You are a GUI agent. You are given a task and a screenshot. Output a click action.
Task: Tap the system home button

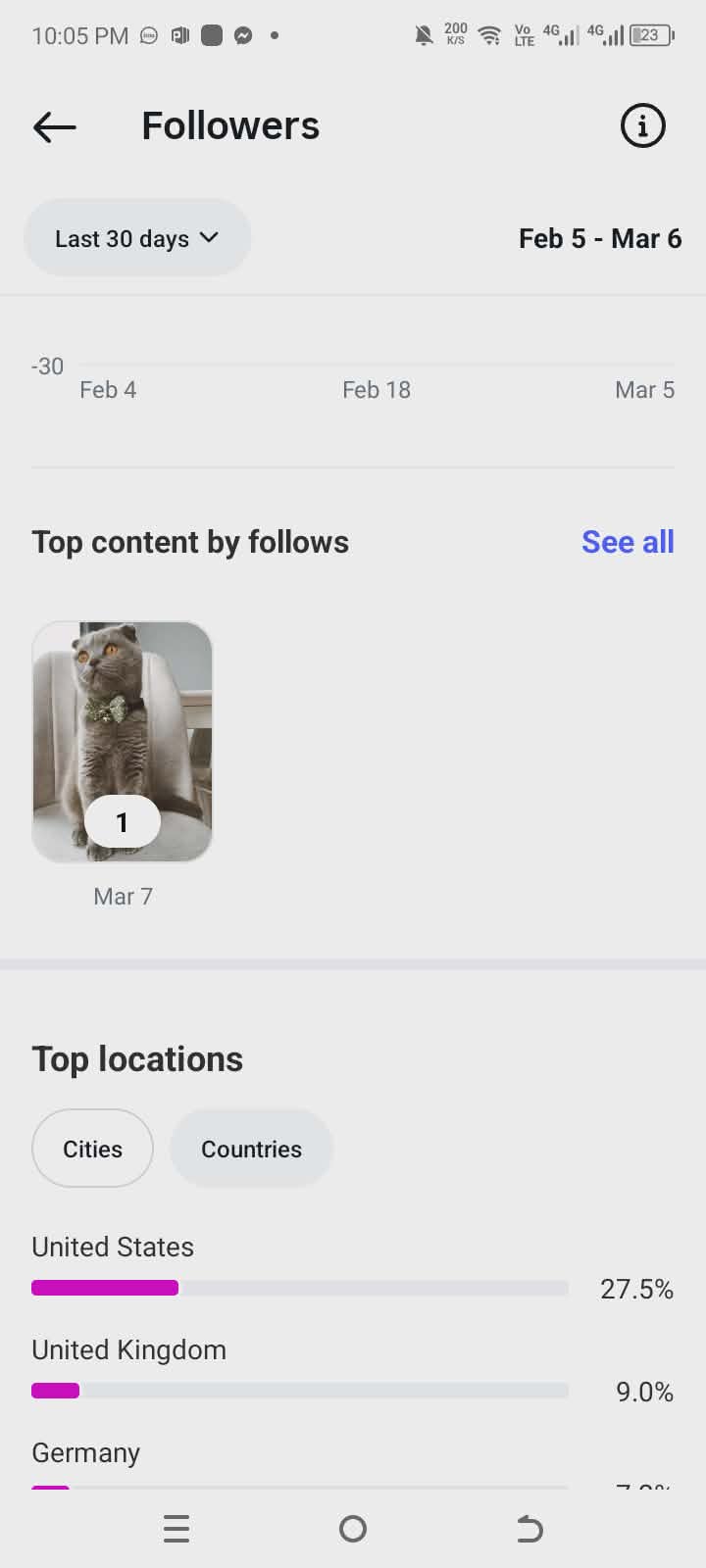click(x=353, y=1529)
